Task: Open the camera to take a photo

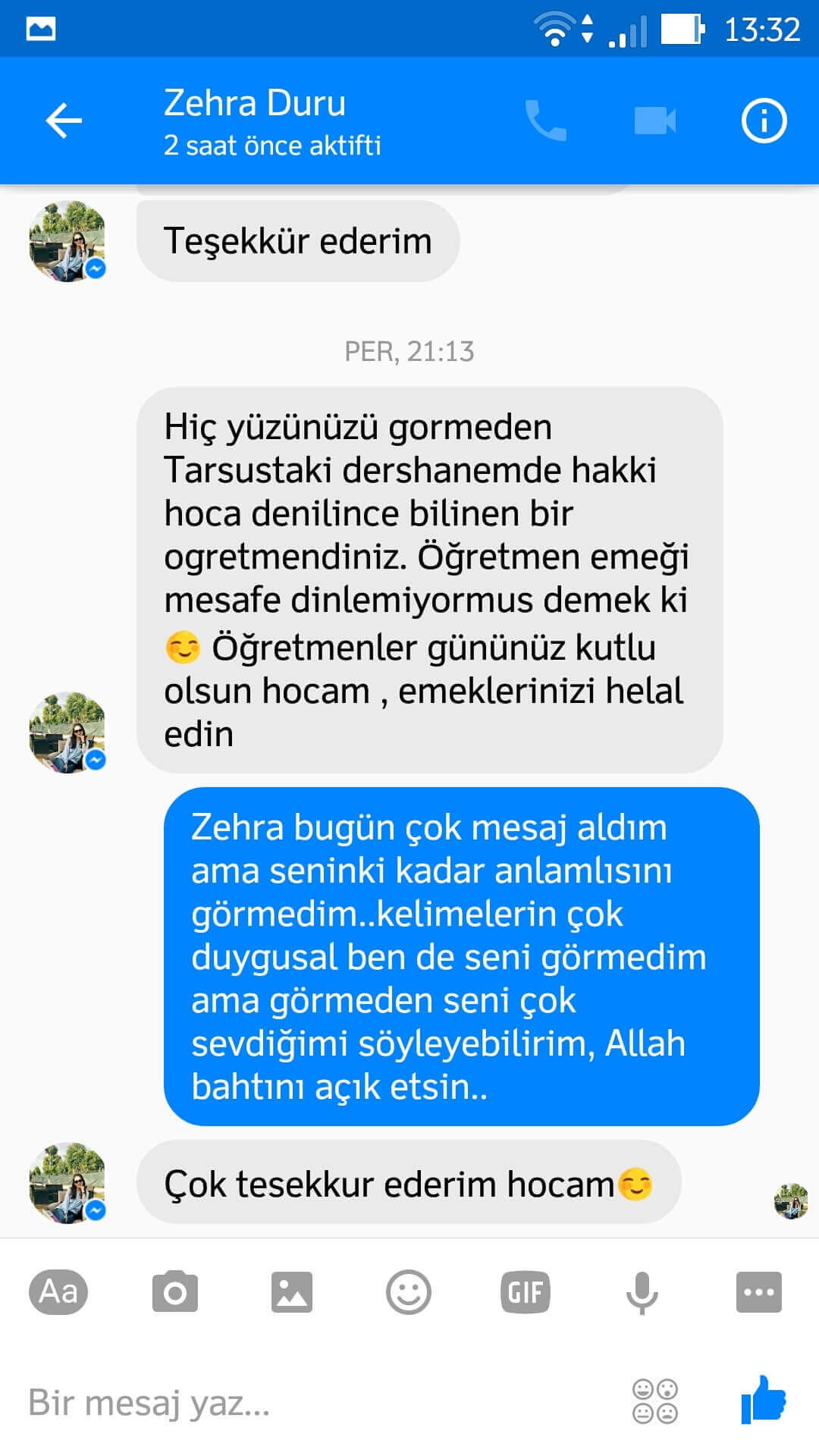Action: (175, 1291)
